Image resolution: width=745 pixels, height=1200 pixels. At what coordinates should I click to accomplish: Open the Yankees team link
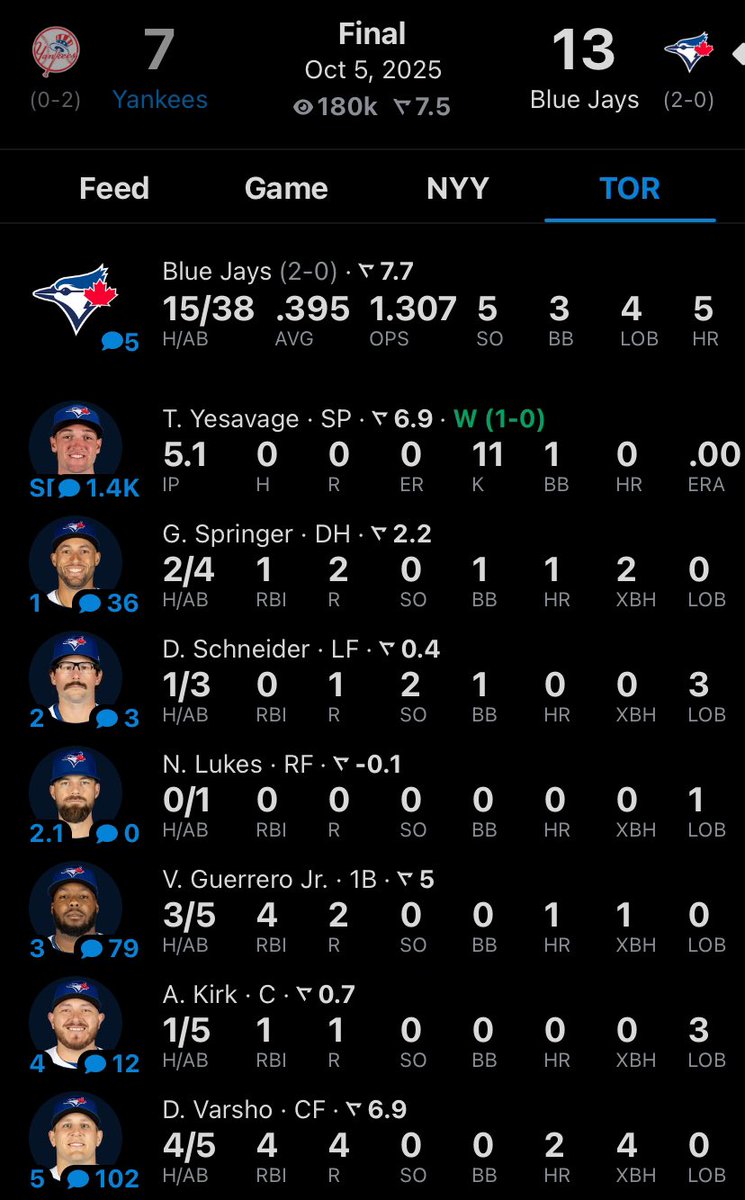coord(159,100)
